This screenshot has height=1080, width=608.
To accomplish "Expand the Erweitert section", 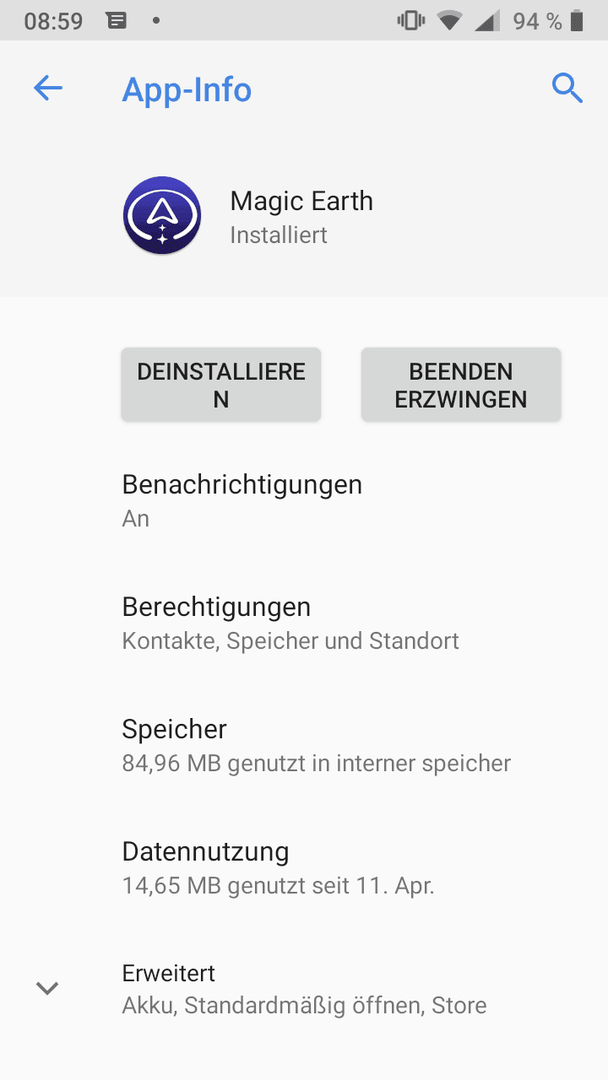I will coord(304,989).
